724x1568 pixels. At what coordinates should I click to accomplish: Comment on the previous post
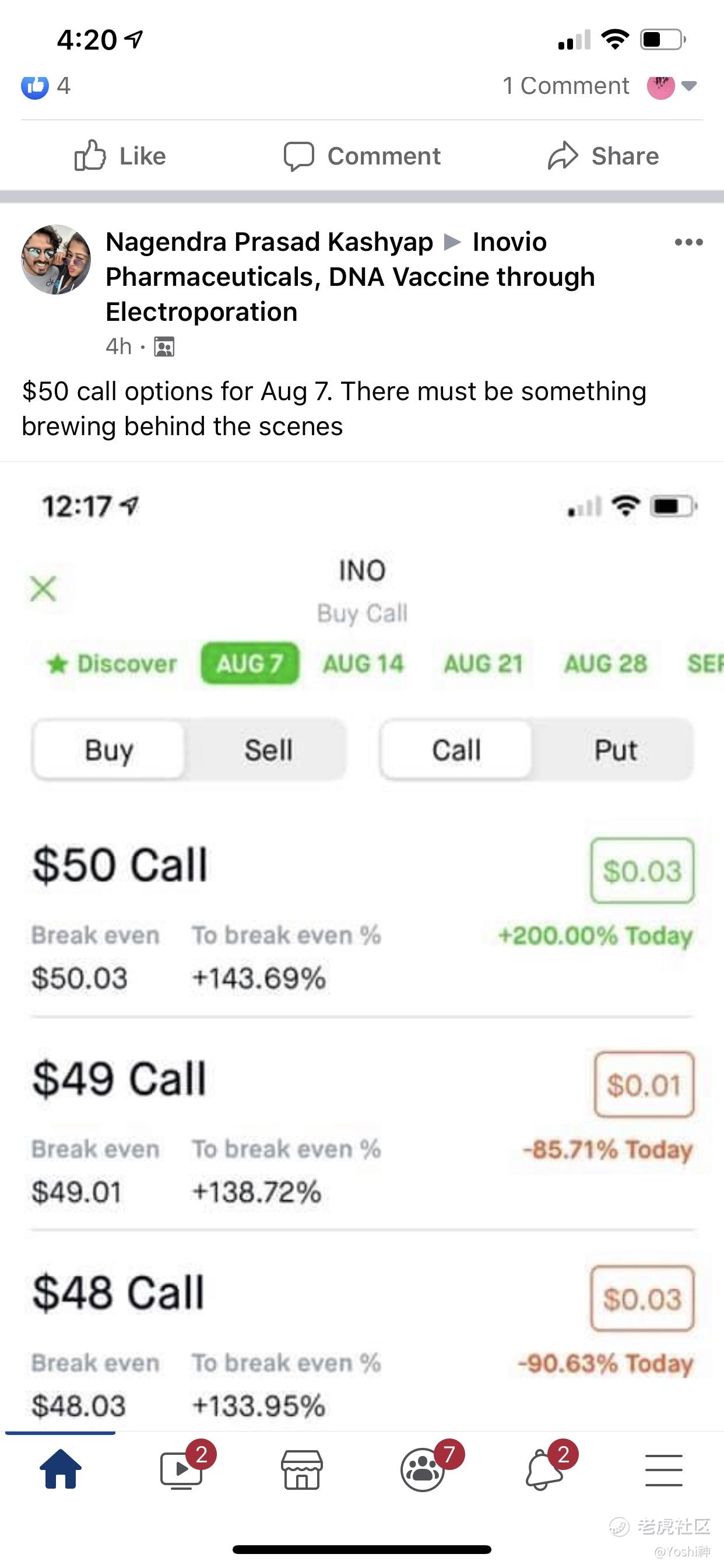pos(362,156)
